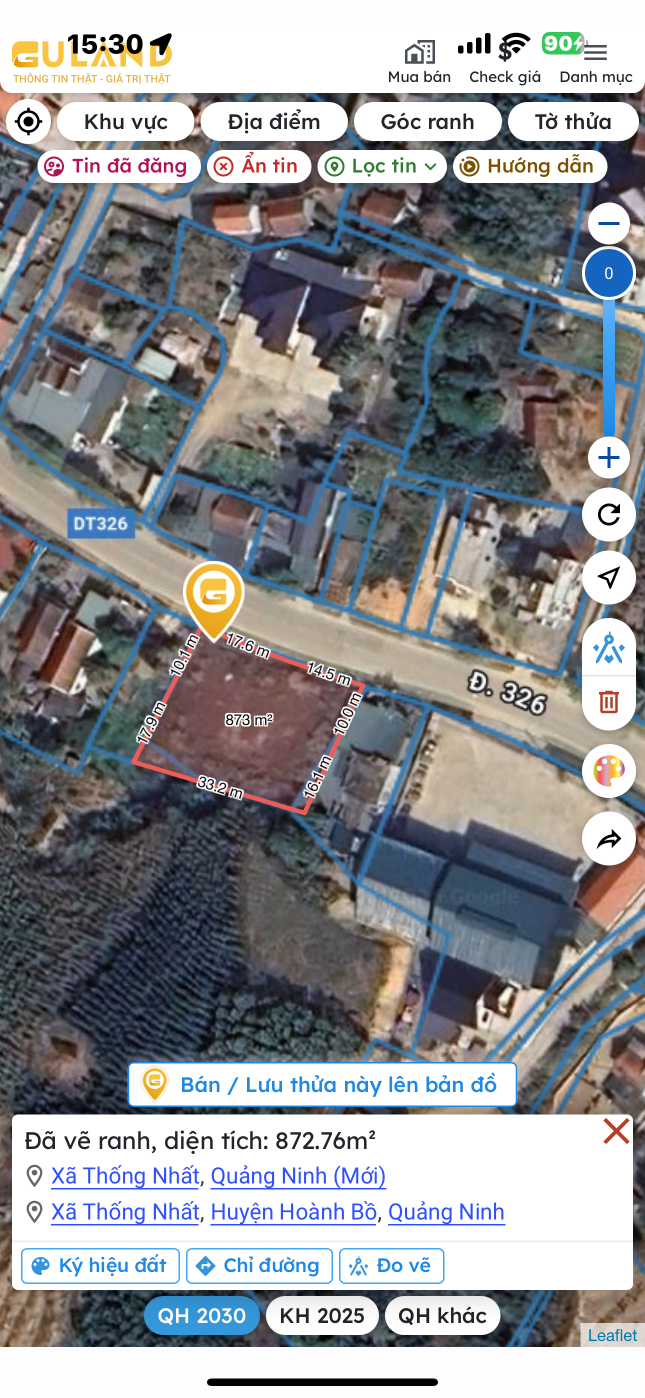The height and width of the screenshot is (1398, 645).
Task: Open Check giá price checker
Action: click(x=505, y=62)
